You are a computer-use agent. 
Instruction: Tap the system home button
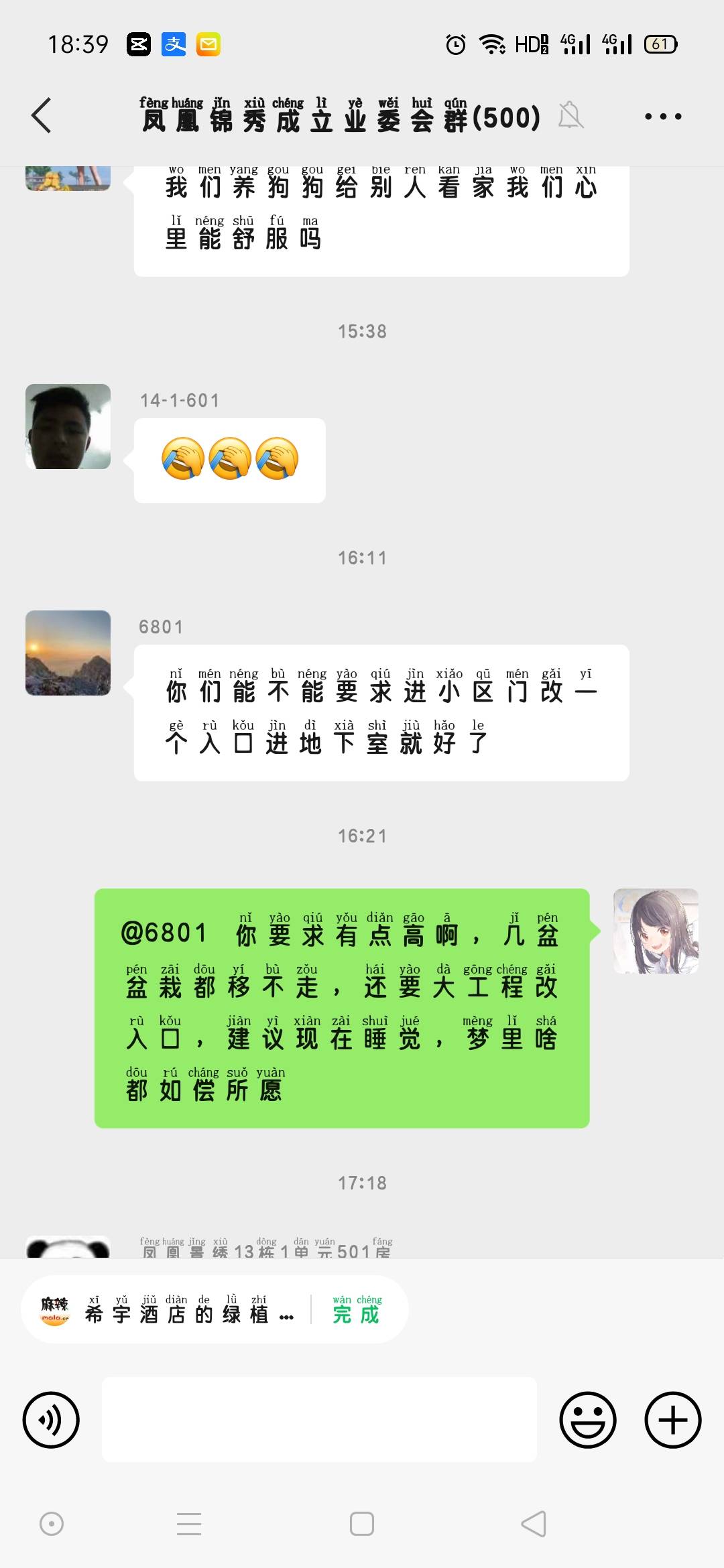(362, 1524)
